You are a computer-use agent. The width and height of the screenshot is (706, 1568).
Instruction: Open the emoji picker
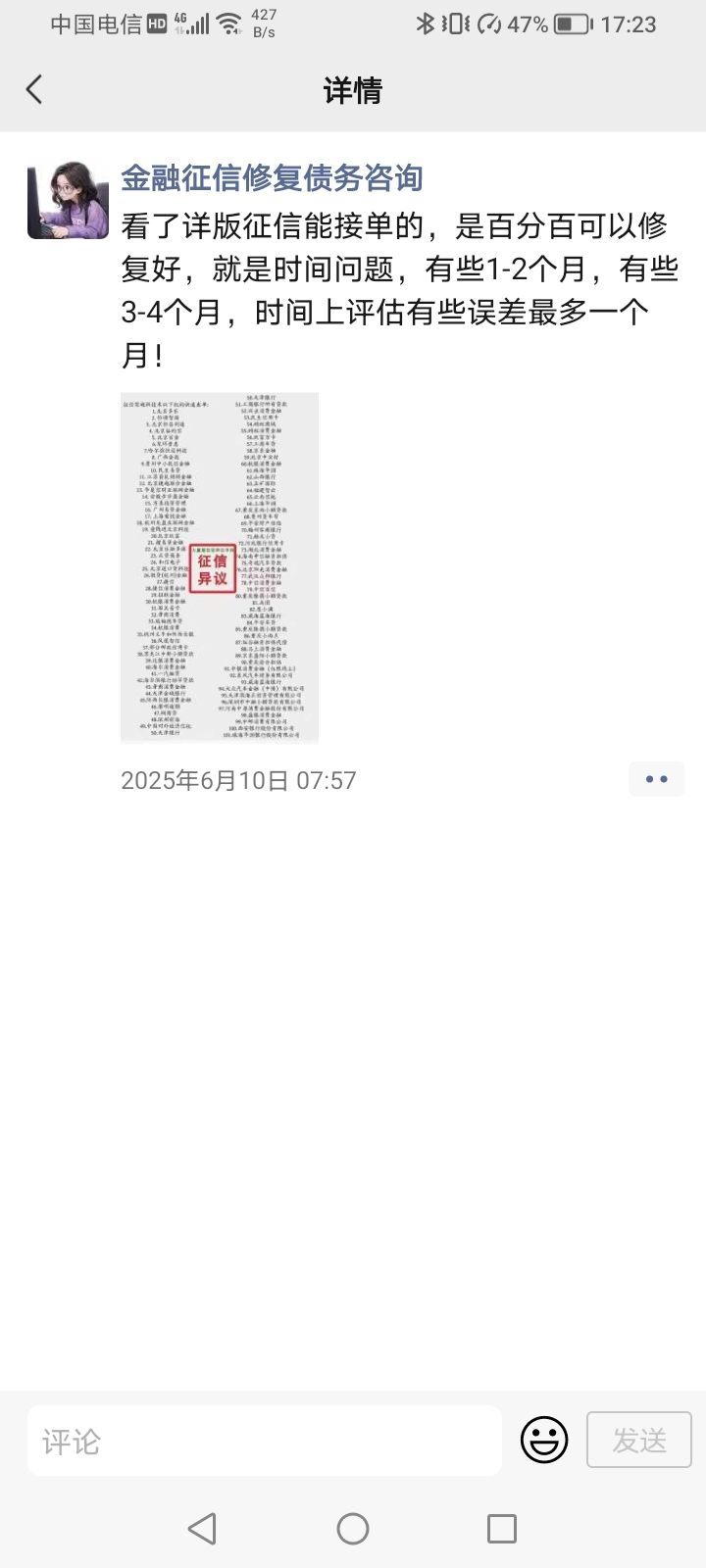(x=544, y=1441)
